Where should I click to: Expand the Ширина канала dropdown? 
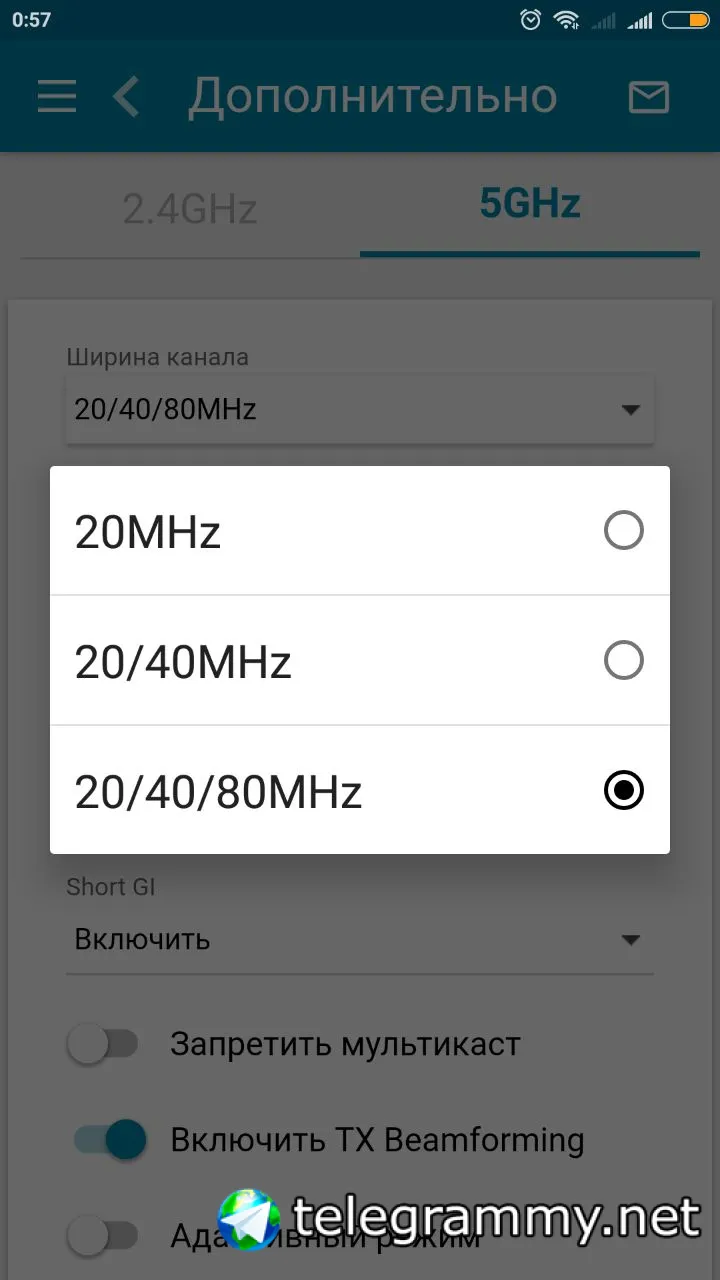pos(360,409)
